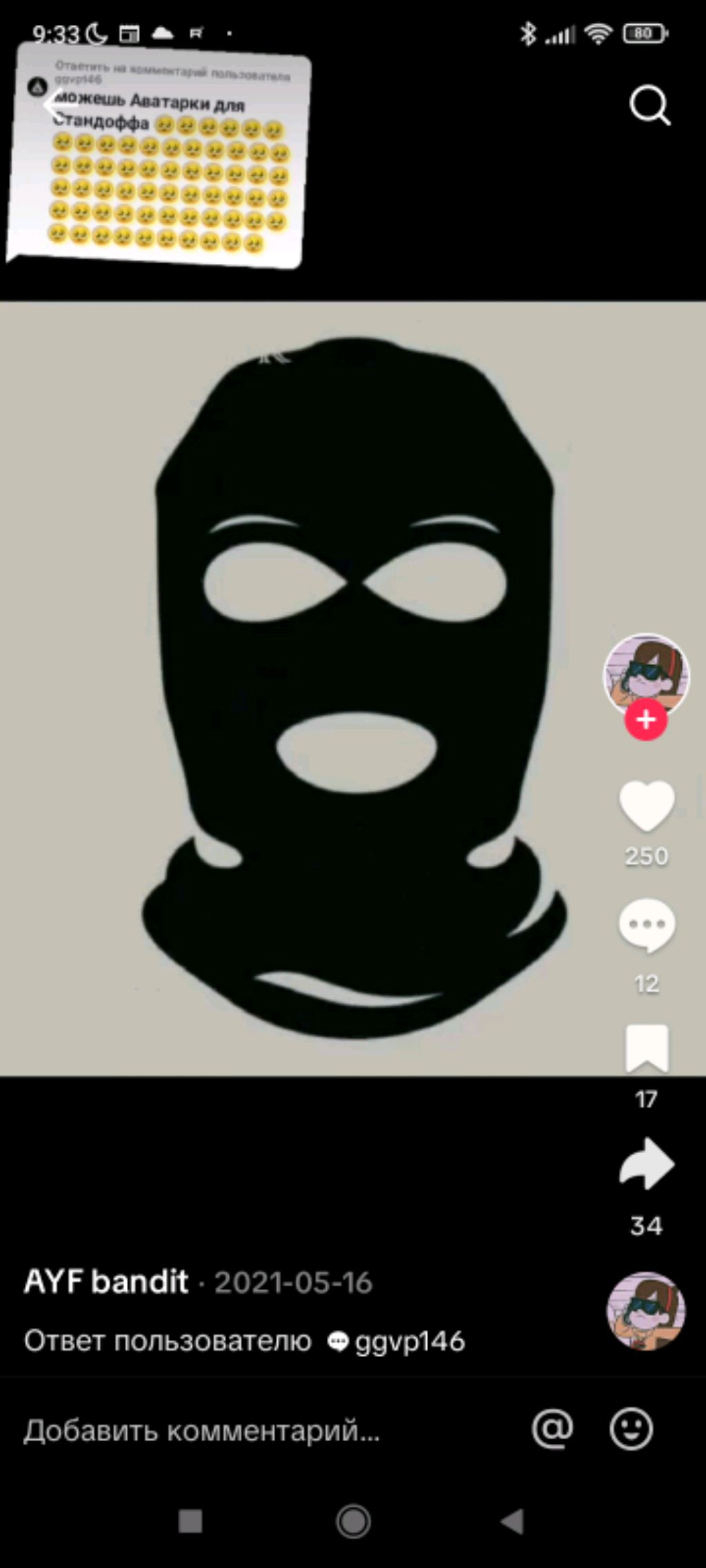Open the search magnifier icon
The height and width of the screenshot is (1568, 706).
[x=649, y=105]
